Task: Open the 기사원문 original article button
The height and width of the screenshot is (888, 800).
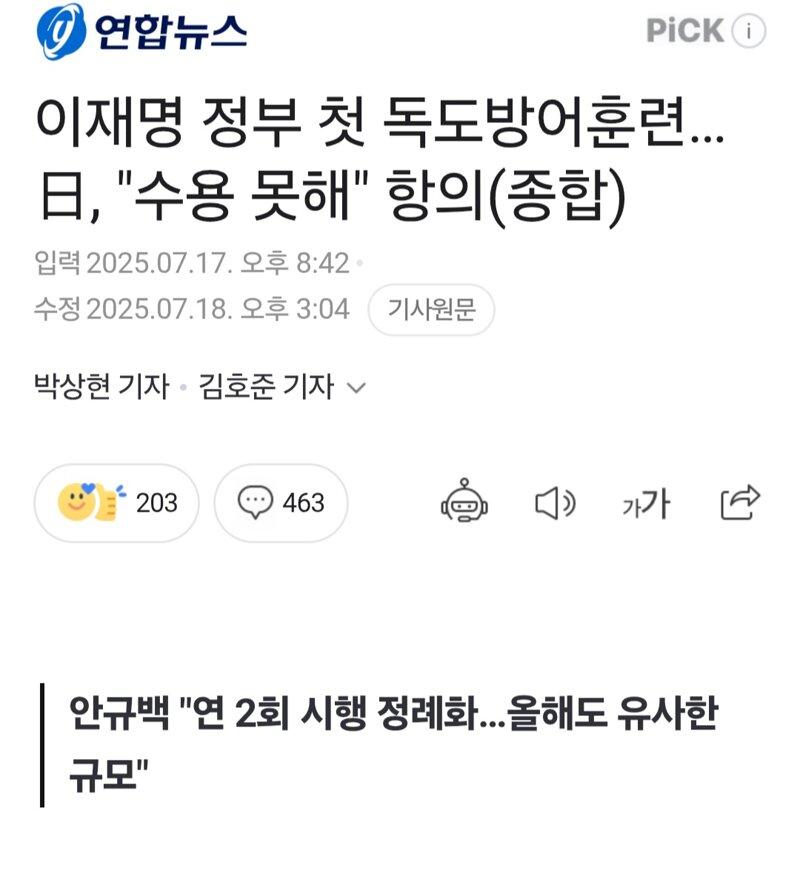Action: tap(431, 311)
